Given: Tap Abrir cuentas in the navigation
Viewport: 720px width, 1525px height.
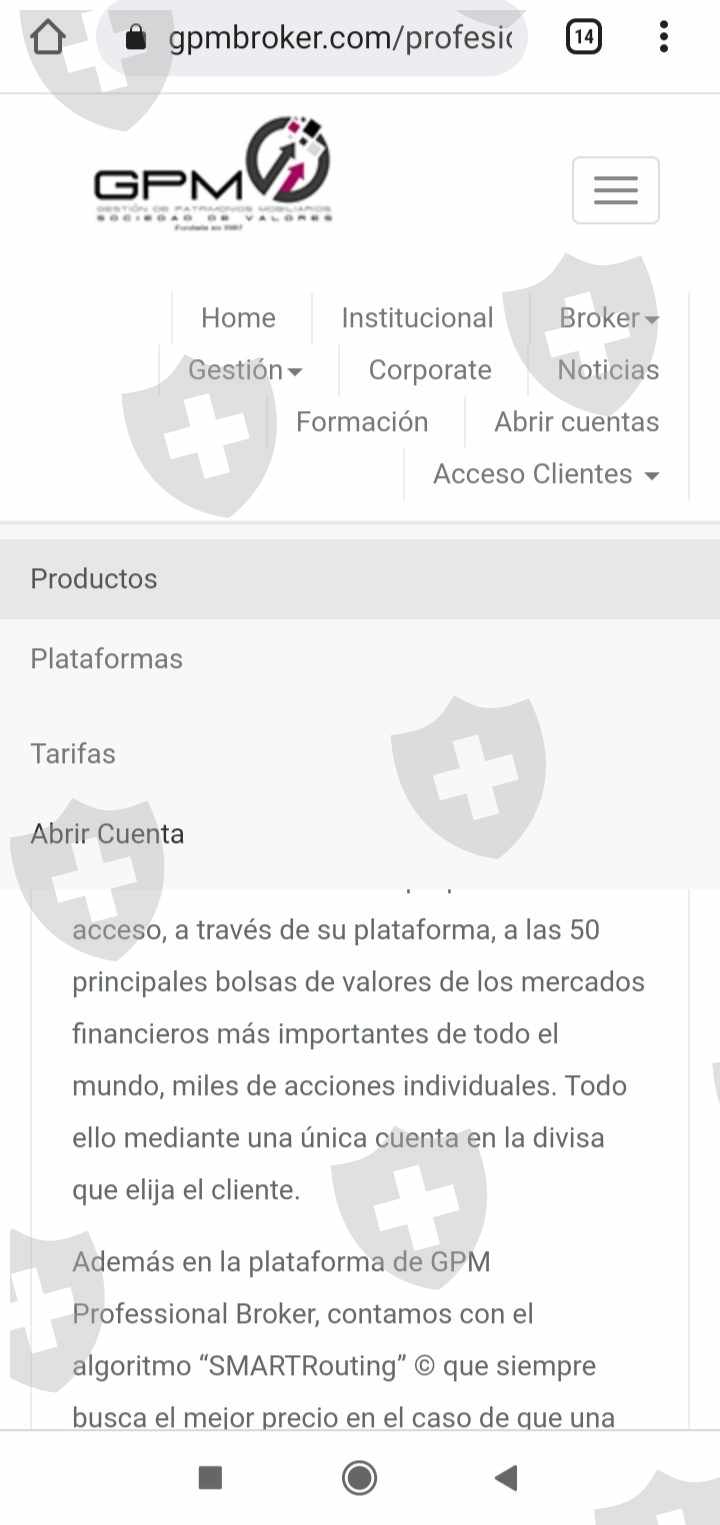Looking at the screenshot, I should [x=577, y=422].
